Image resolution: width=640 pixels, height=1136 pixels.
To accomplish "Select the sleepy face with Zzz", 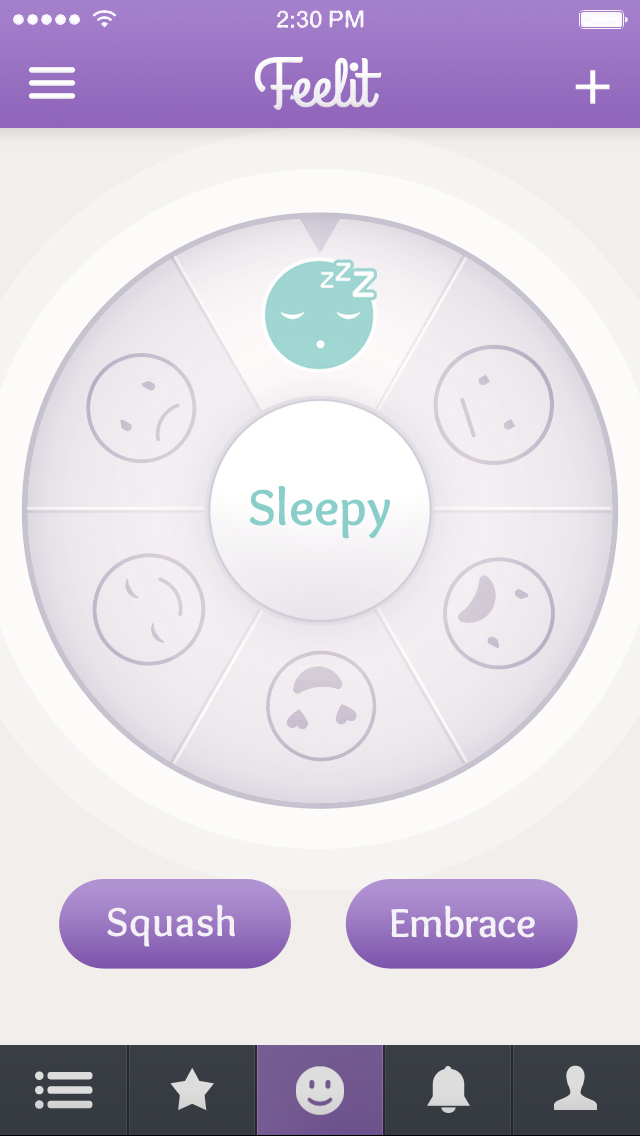I will [321, 313].
